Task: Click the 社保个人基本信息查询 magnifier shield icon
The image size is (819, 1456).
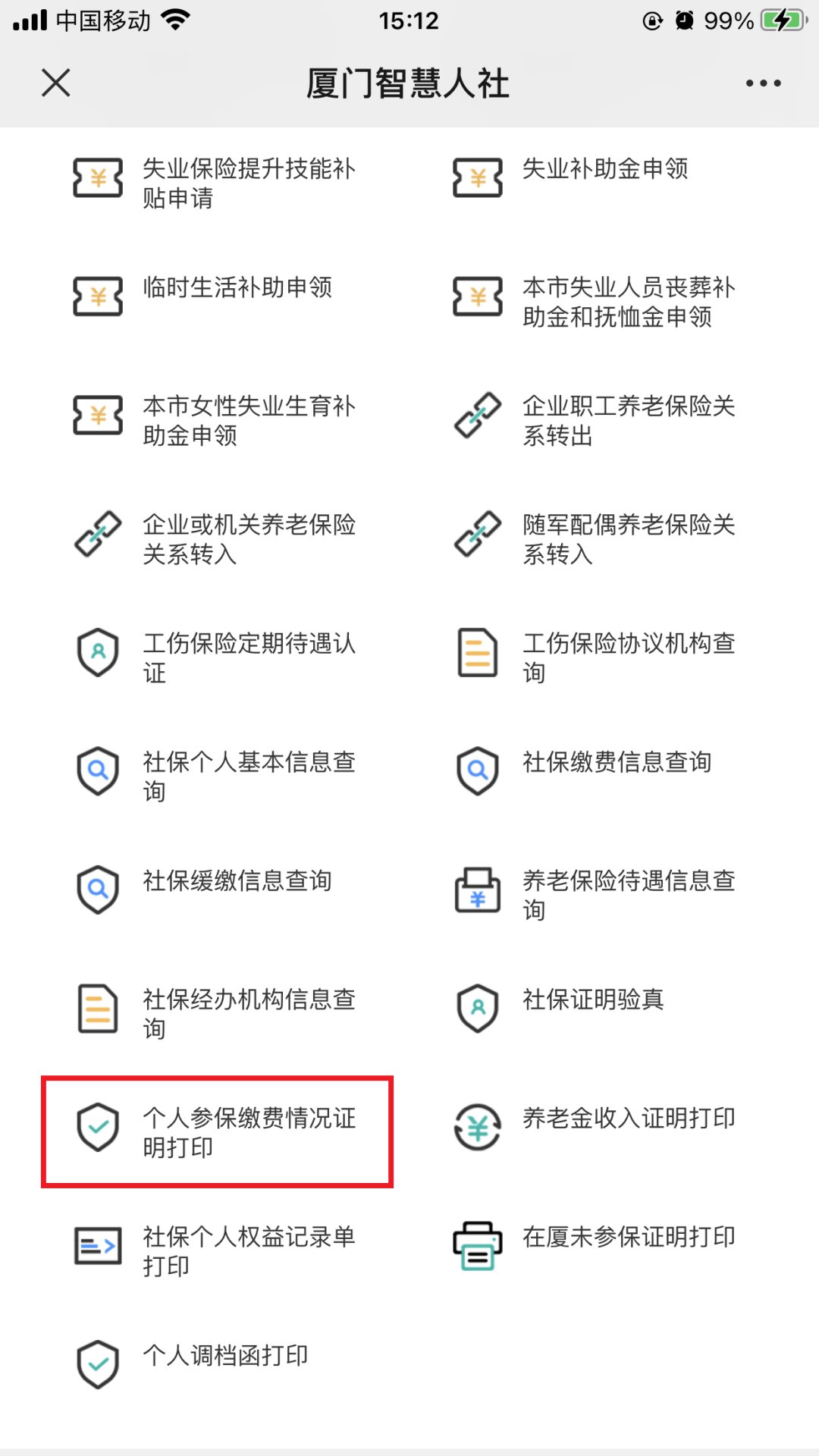Action: pyautogui.click(x=98, y=772)
